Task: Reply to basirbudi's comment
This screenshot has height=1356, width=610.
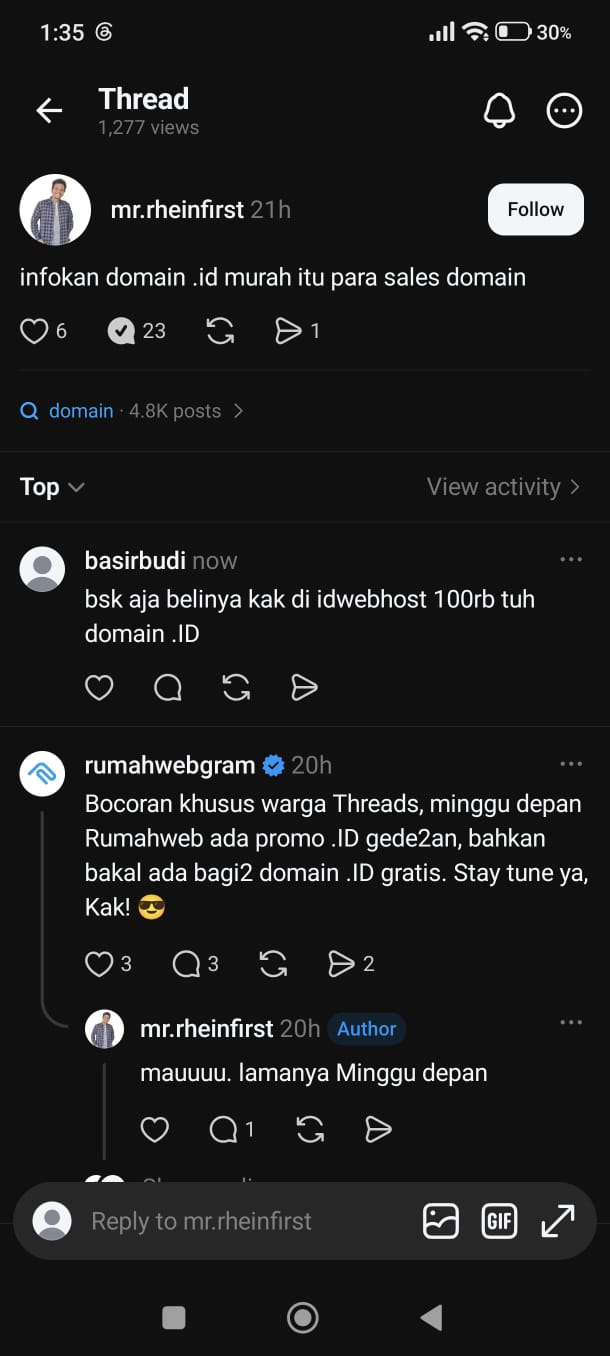Action: point(168,688)
